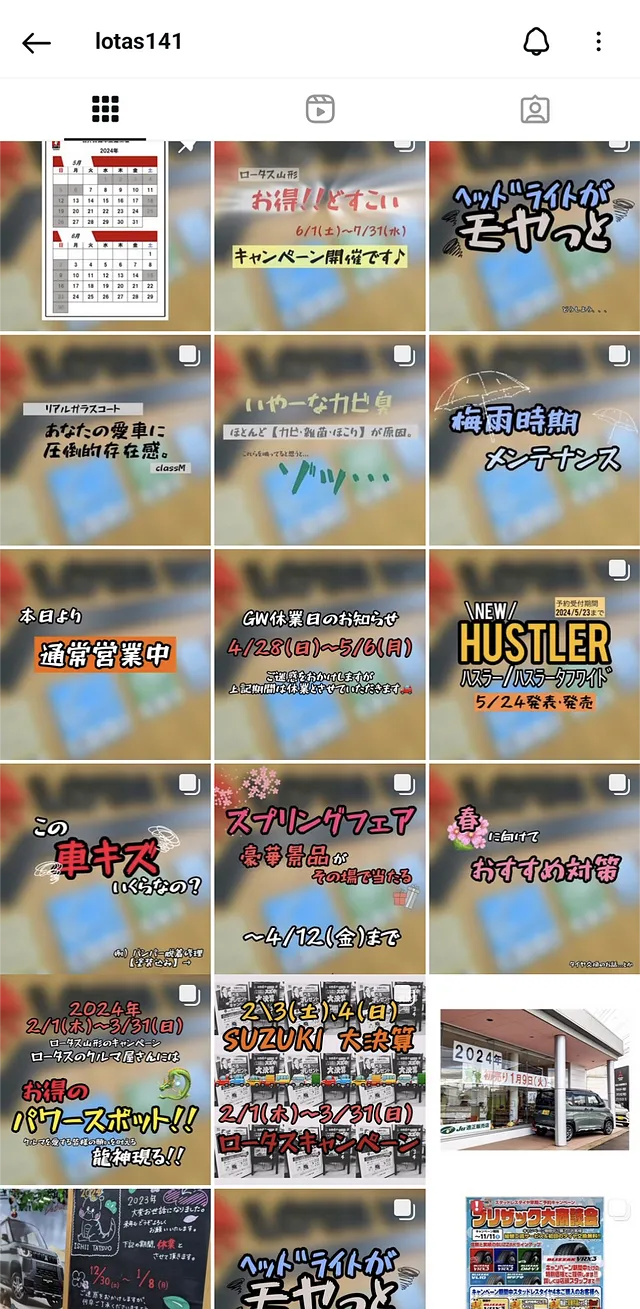Switch to the posts grid tab
Image resolution: width=640 pixels, height=1309 pixels.
pyautogui.click(x=105, y=109)
